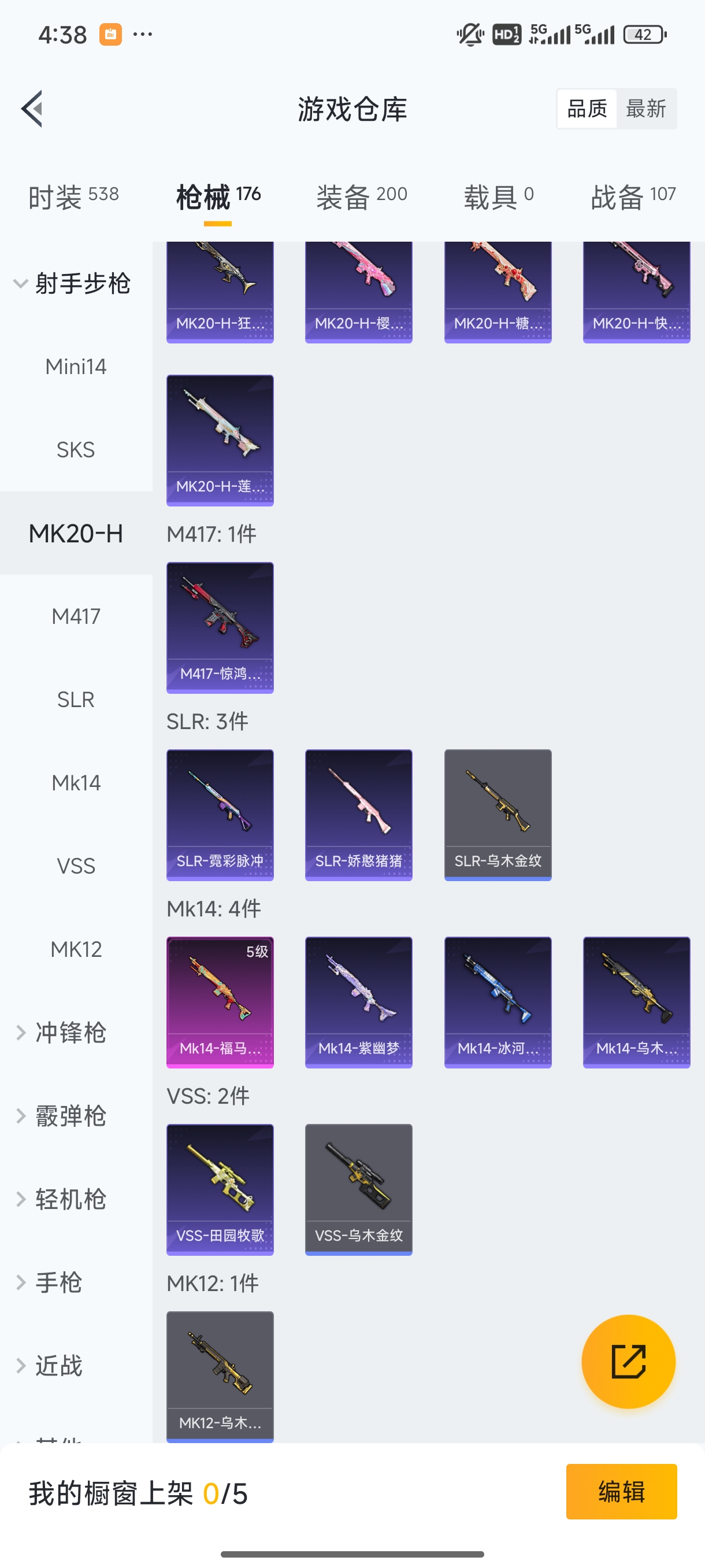705x1568 pixels.
Task: Sort the warehouse by 最新
Action: (645, 109)
